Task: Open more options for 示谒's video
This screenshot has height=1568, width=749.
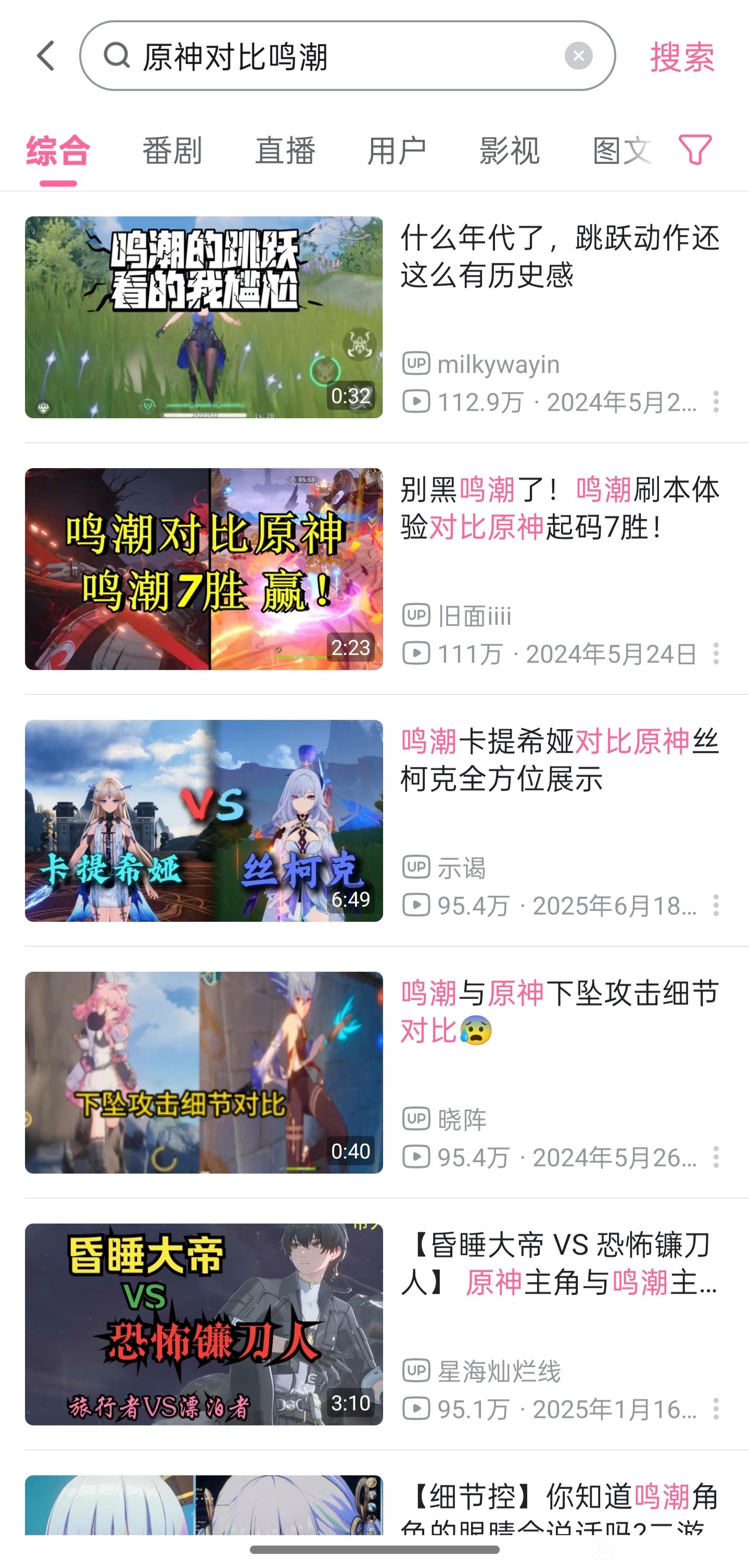Action: pos(716,905)
